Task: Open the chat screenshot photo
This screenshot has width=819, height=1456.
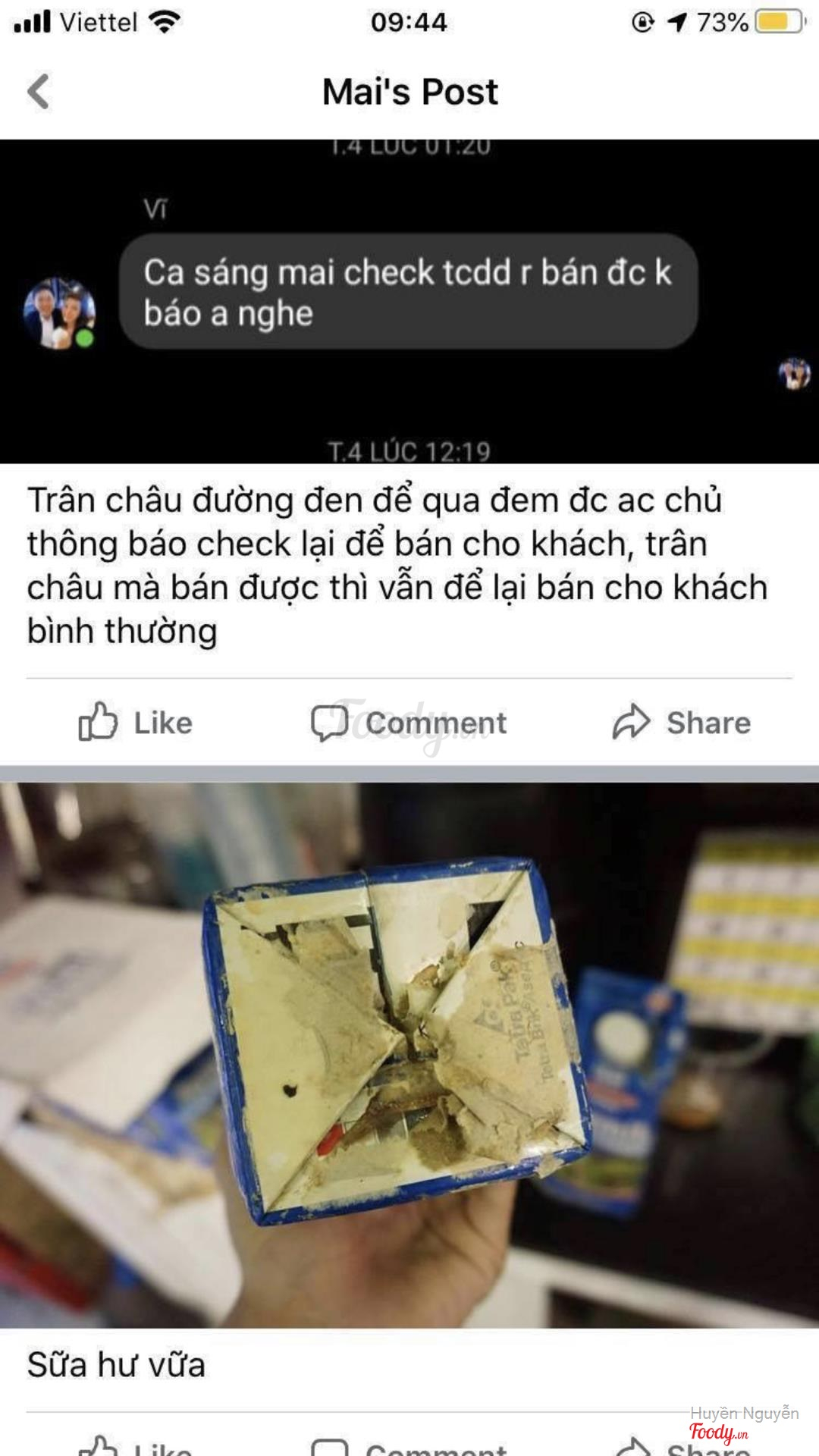Action: (409, 302)
